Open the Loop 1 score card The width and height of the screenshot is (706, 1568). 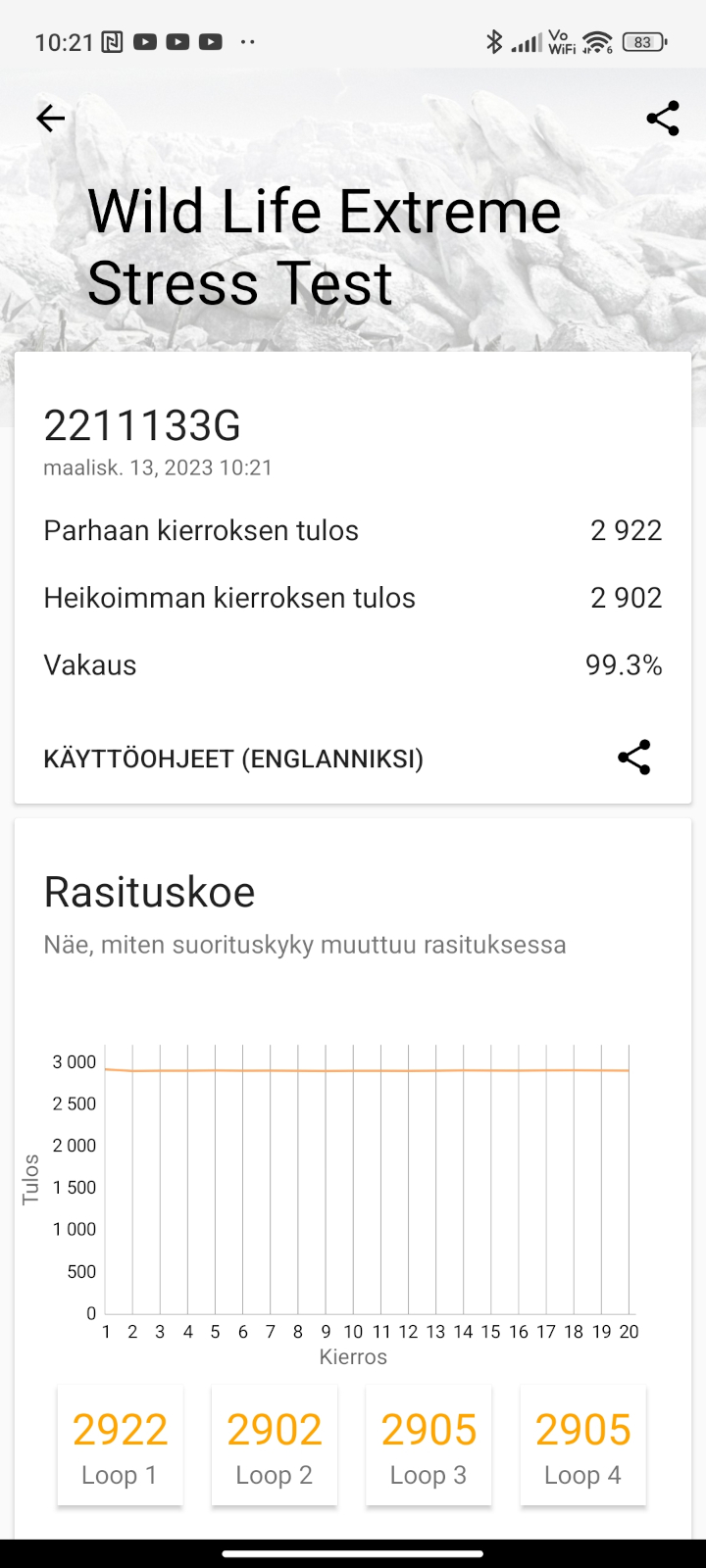[120, 1445]
